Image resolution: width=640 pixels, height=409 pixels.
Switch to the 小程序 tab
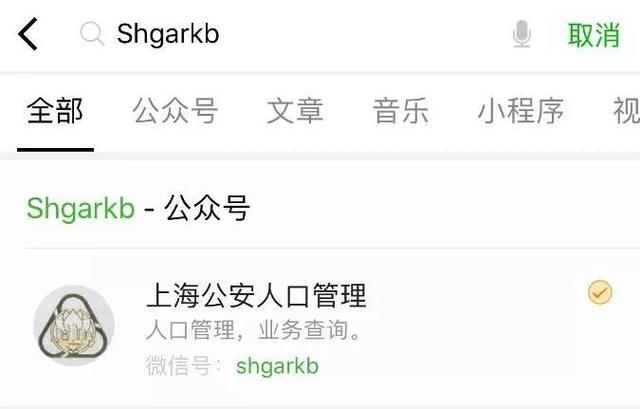[x=520, y=111]
